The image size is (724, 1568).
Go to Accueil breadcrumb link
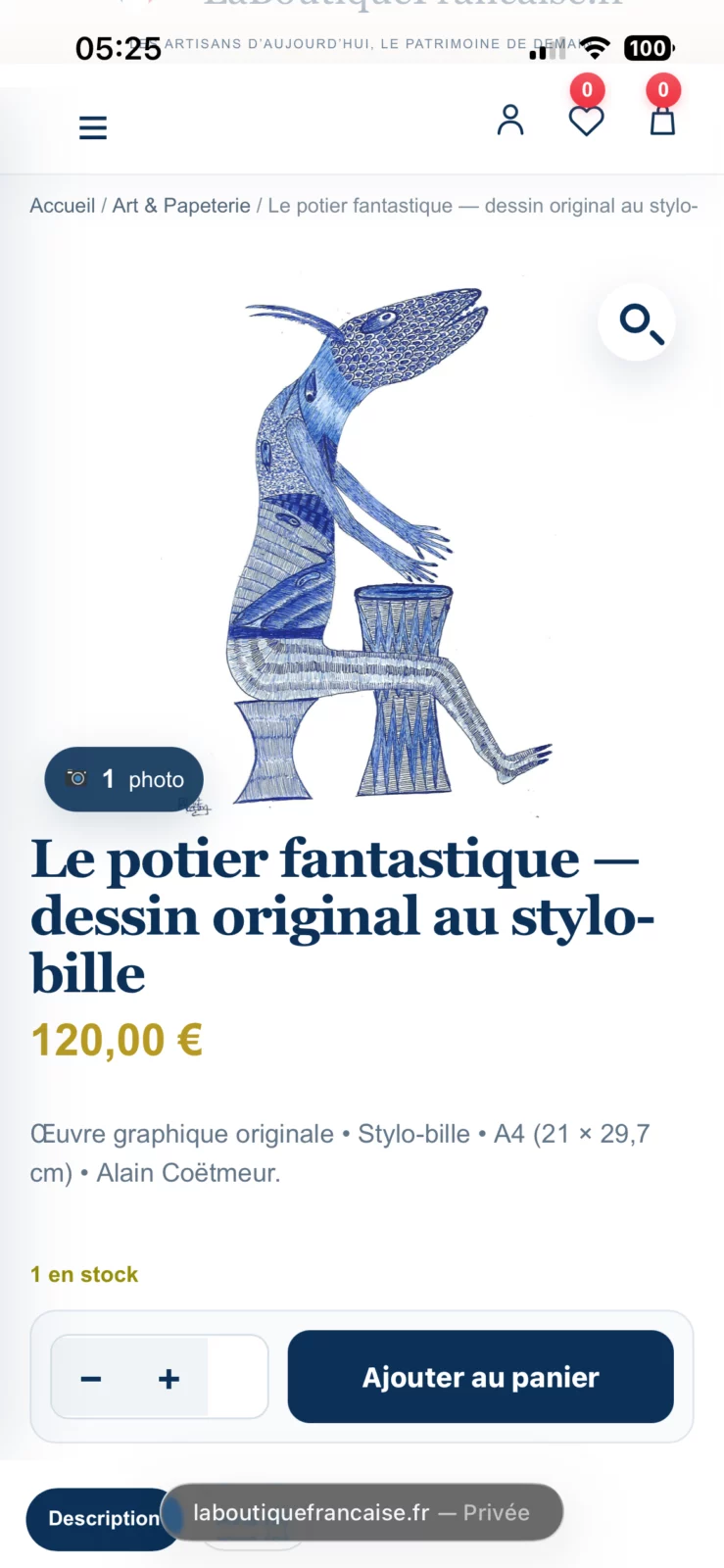tap(62, 206)
